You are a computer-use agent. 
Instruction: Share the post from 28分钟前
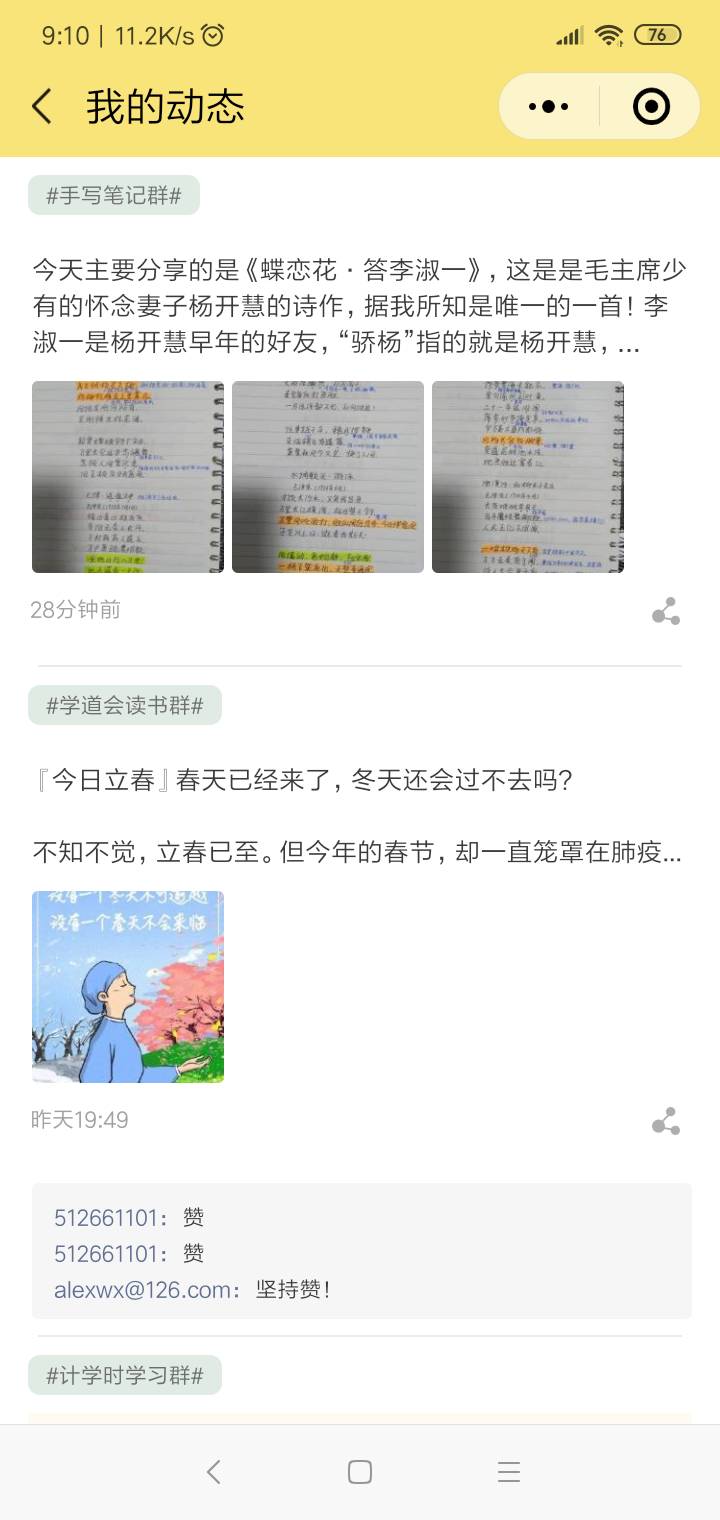[666, 612]
